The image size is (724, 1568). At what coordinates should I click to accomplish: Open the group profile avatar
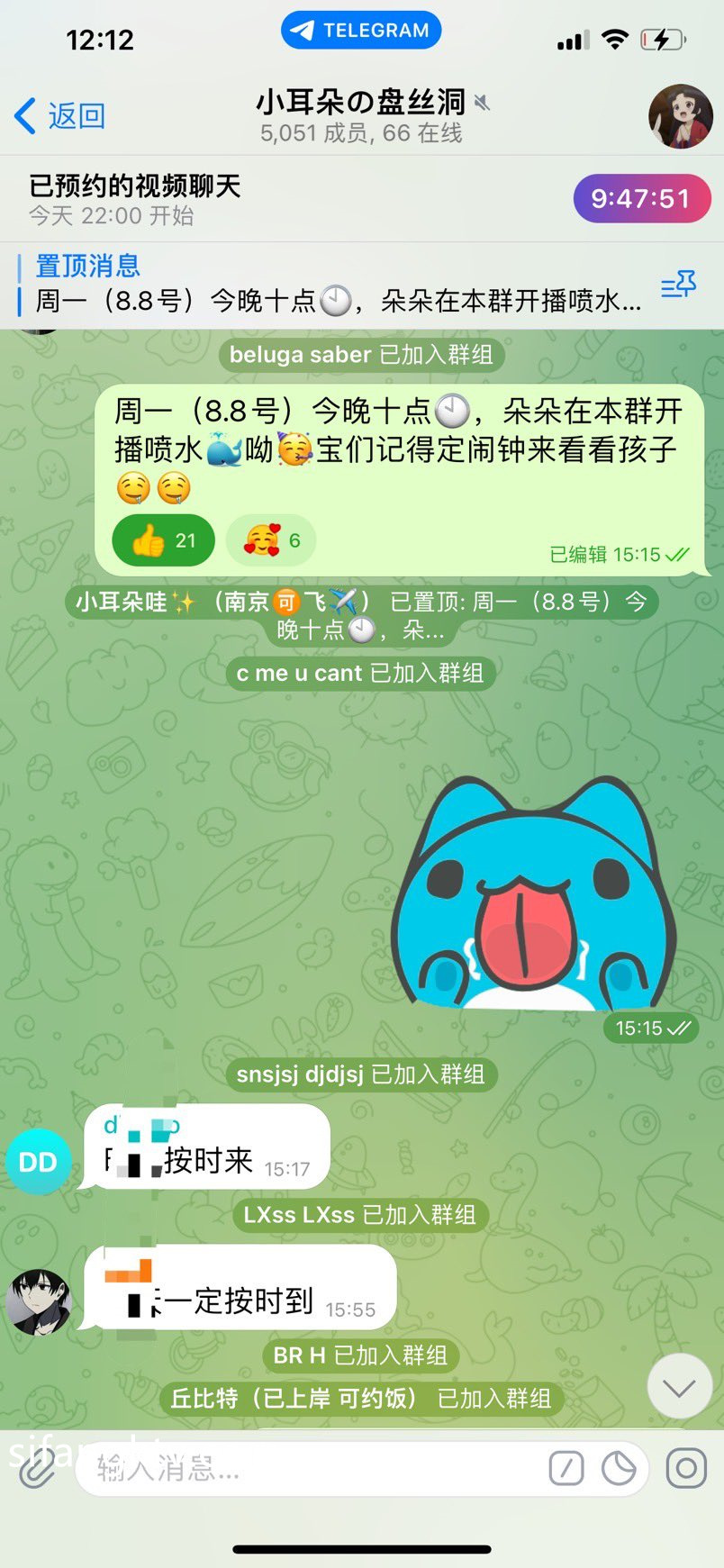tap(681, 116)
